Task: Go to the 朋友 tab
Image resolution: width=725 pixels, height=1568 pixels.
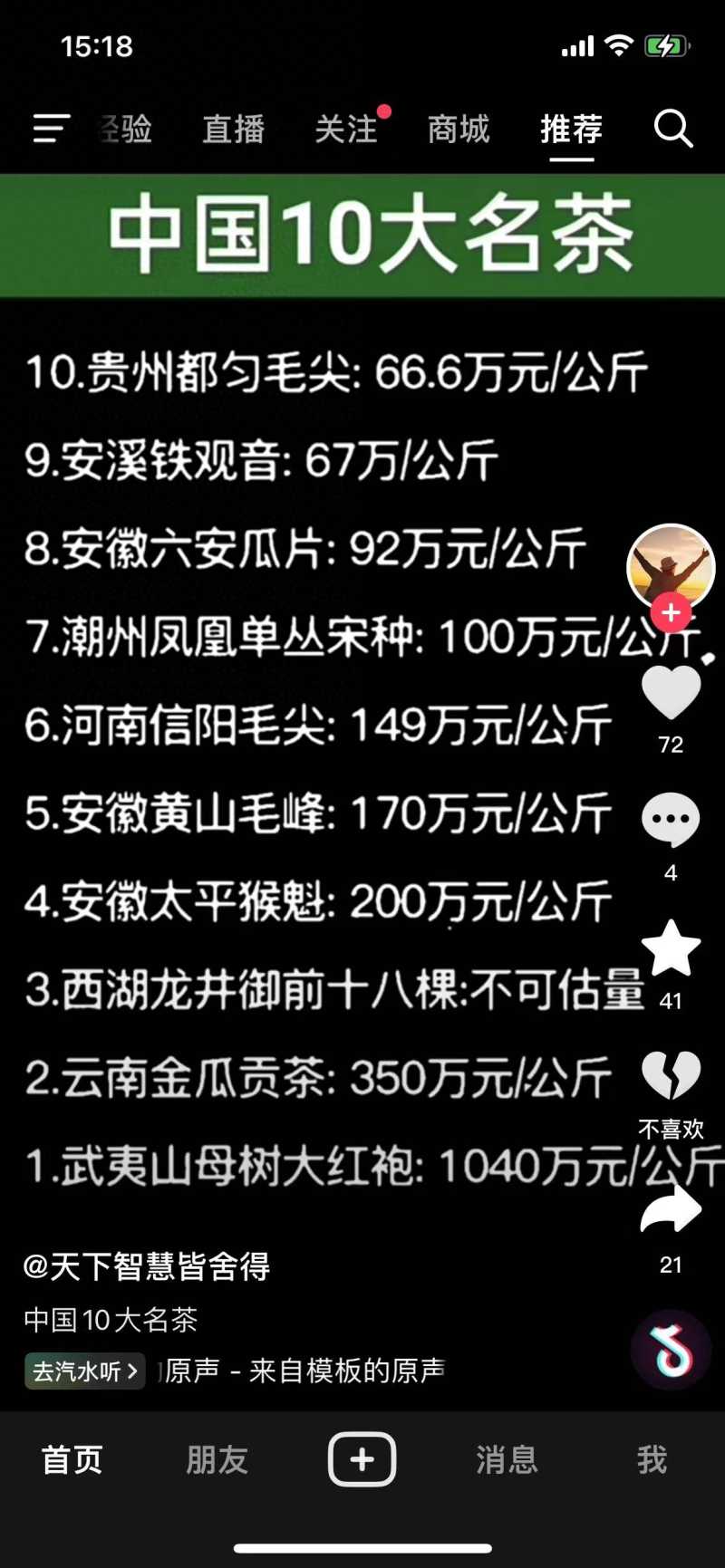Action: click(217, 1459)
